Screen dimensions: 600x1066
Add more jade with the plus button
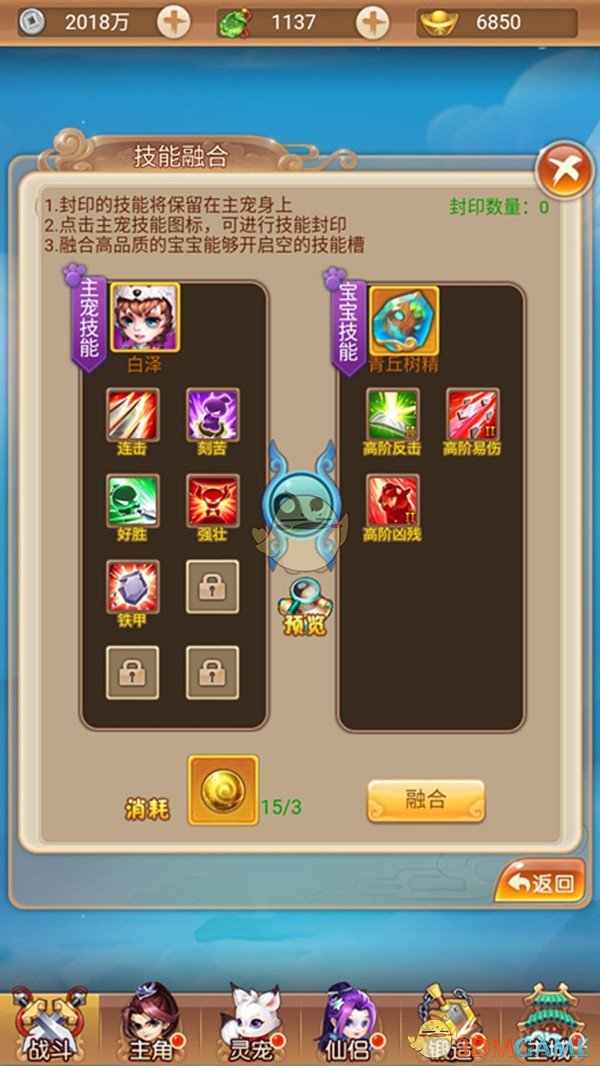pyautogui.click(x=373, y=22)
